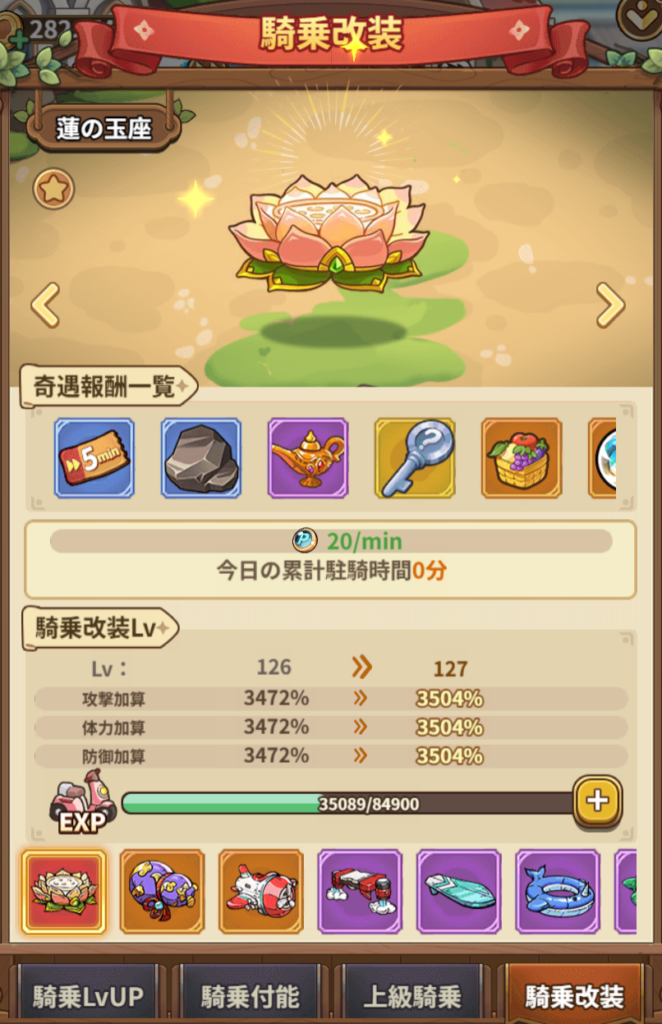The height and width of the screenshot is (1024, 662).
Task: Open the 5min speed-up ticket reward
Action: pyautogui.click(x=94, y=458)
